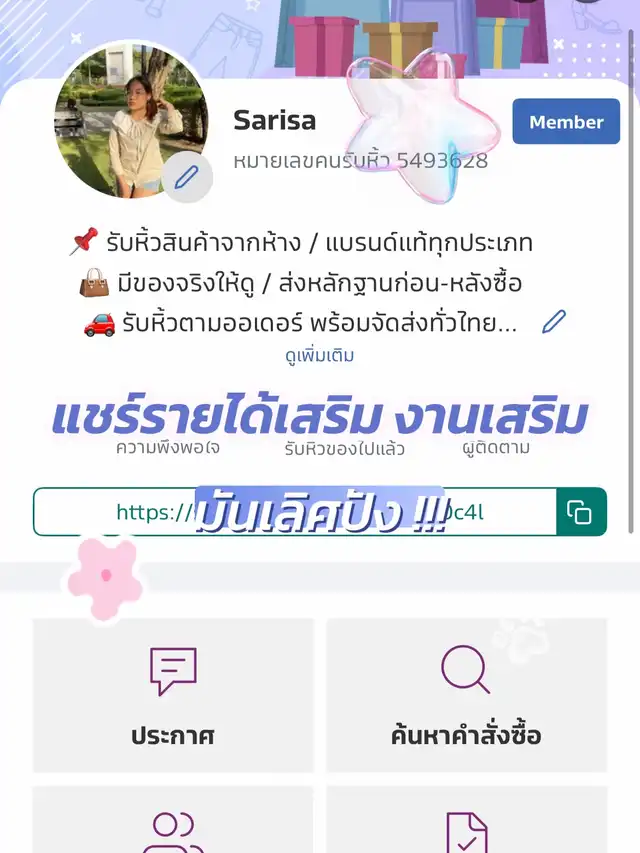
Task: Open the ประกาศ announcements tile
Action: pyautogui.click(x=173, y=695)
